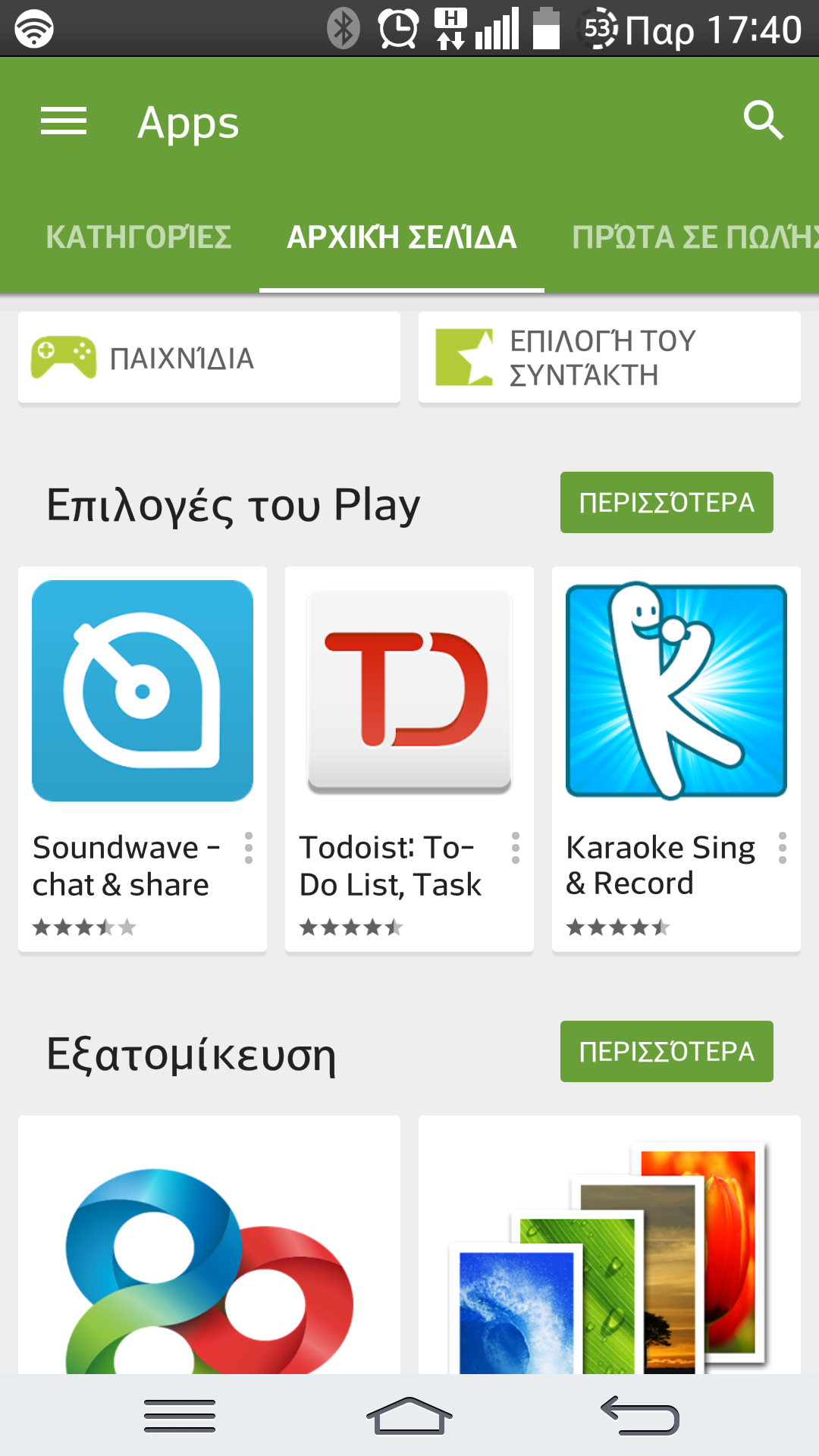819x1456 pixels.
Task: Open the Soundwave app card
Action: pos(143,759)
